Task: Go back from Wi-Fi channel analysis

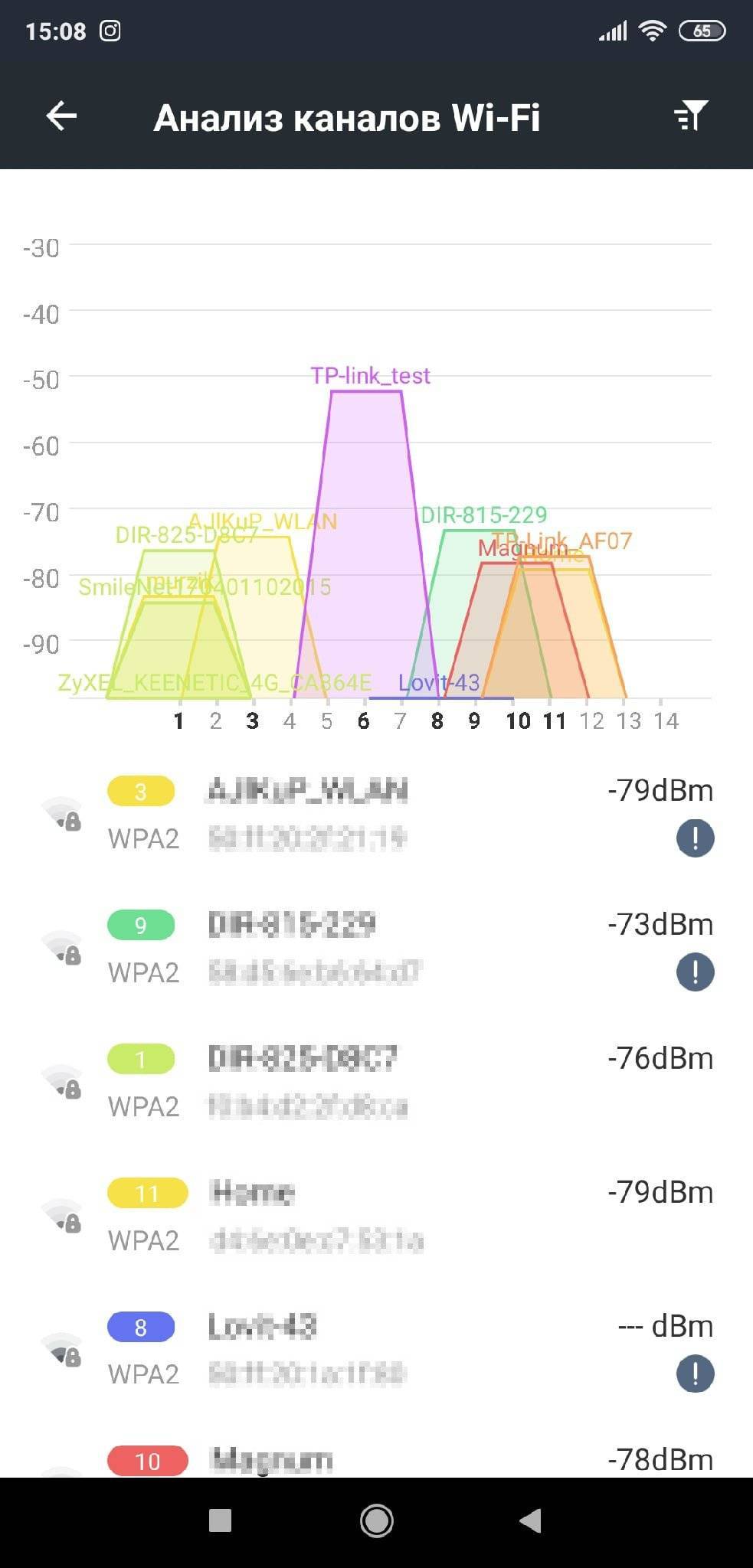Action: pyautogui.click(x=61, y=116)
